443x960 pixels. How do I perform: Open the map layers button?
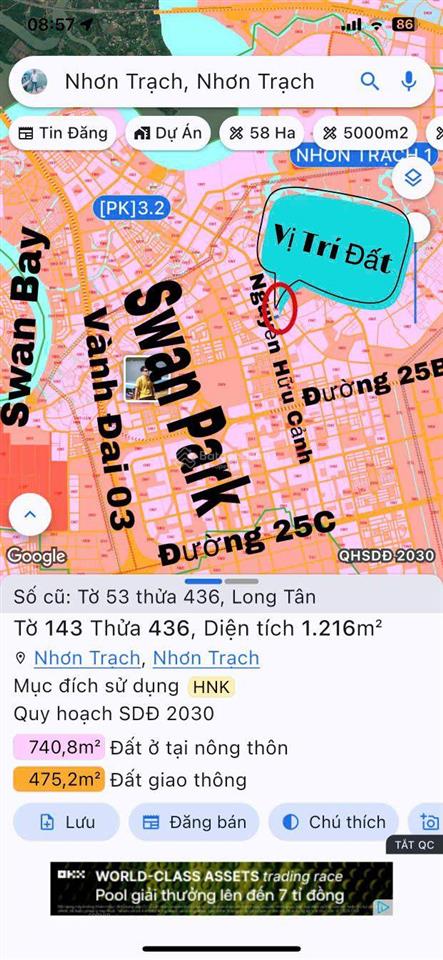pos(414,178)
